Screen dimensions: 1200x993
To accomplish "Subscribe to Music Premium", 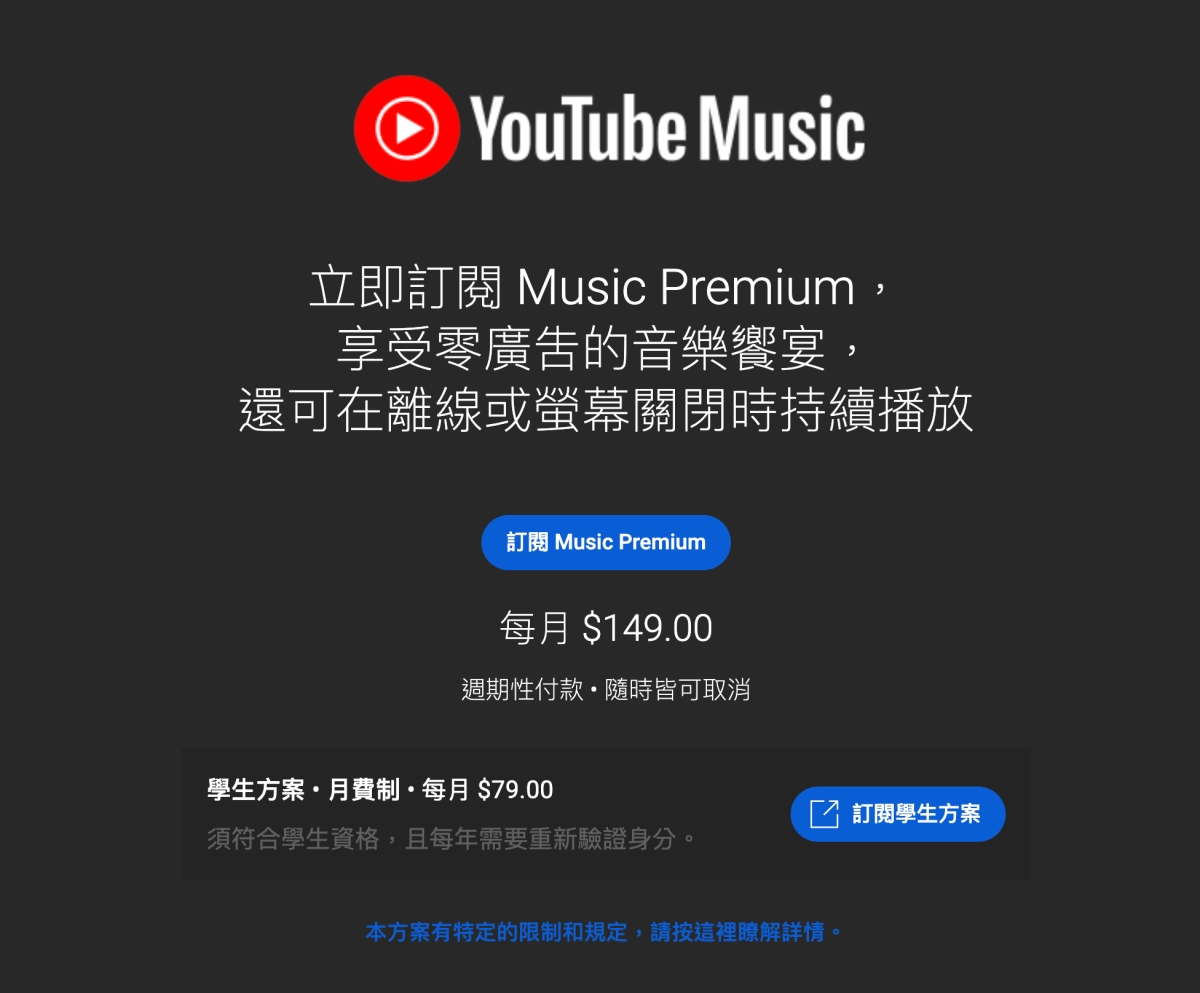I will [x=605, y=543].
